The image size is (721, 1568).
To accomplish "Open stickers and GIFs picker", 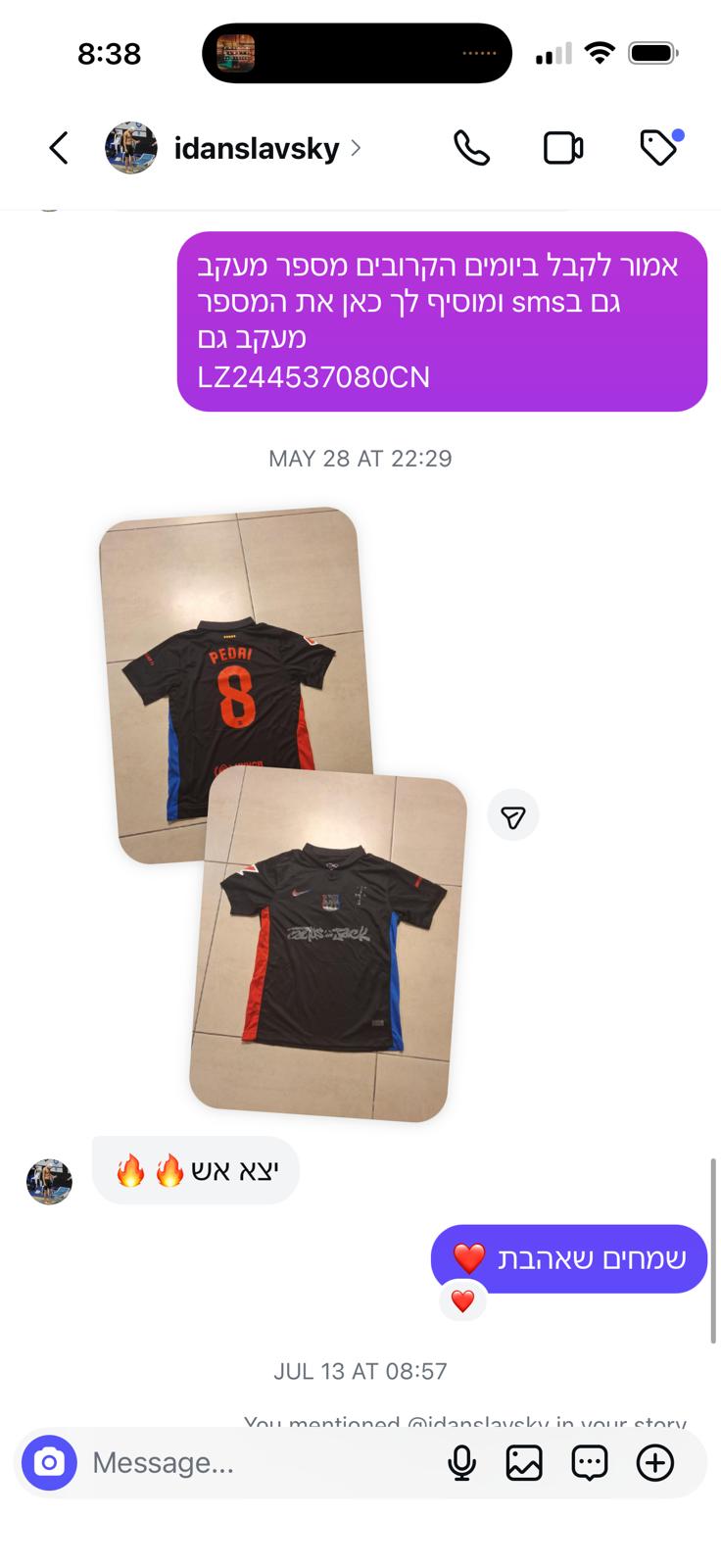I will 590,1463.
